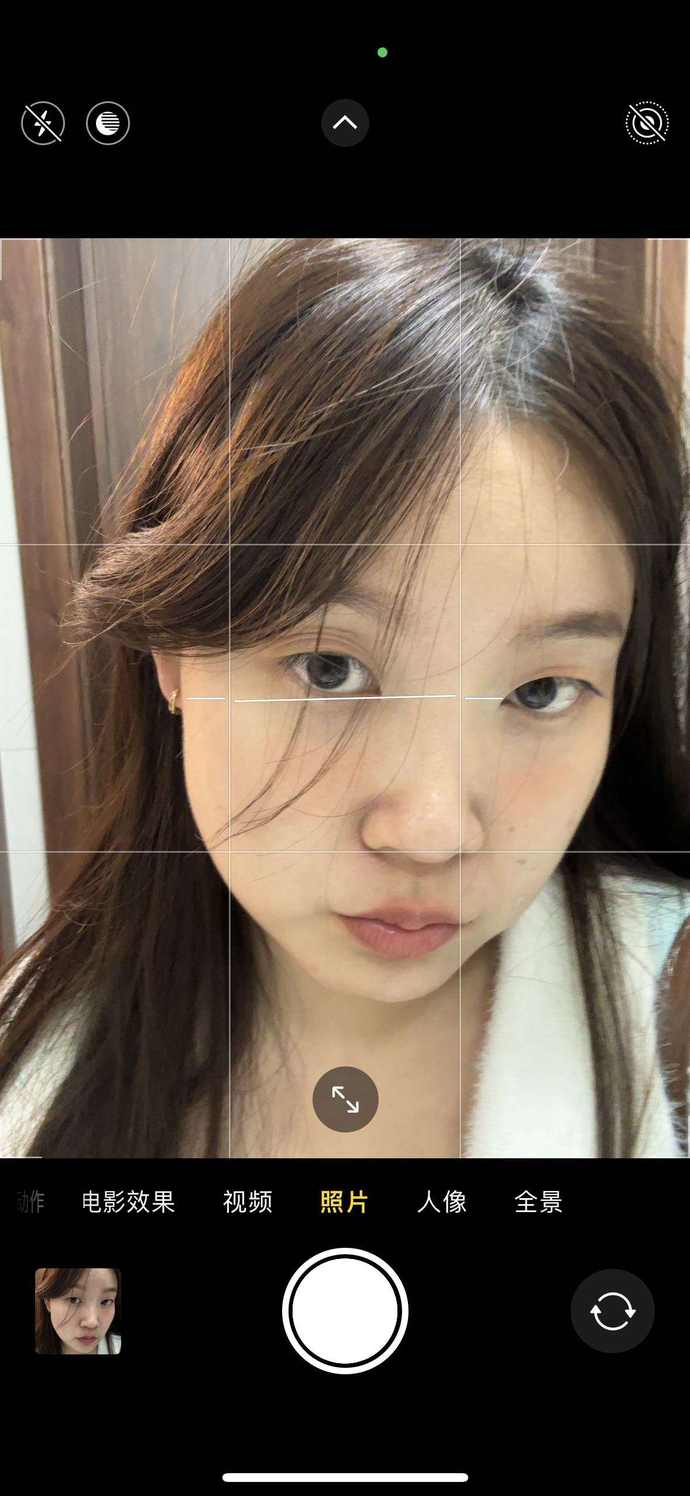This screenshot has width=690, height=1496.
Task: Switch to 电影效果 mode
Action: pos(128,1202)
